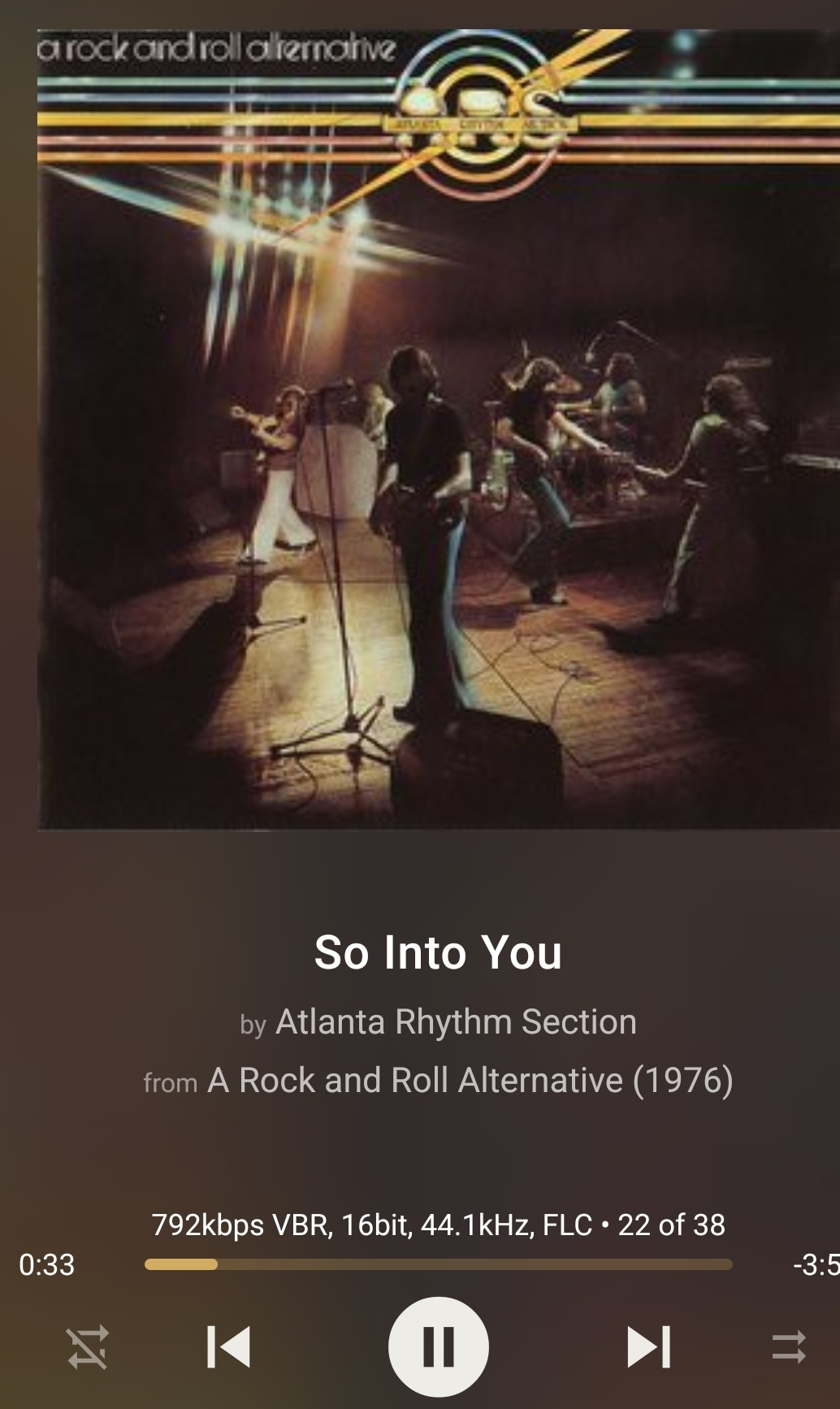Go back to the previous track
Image resolution: width=840 pixels, height=1409 pixels.
(x=228, y=1346)
